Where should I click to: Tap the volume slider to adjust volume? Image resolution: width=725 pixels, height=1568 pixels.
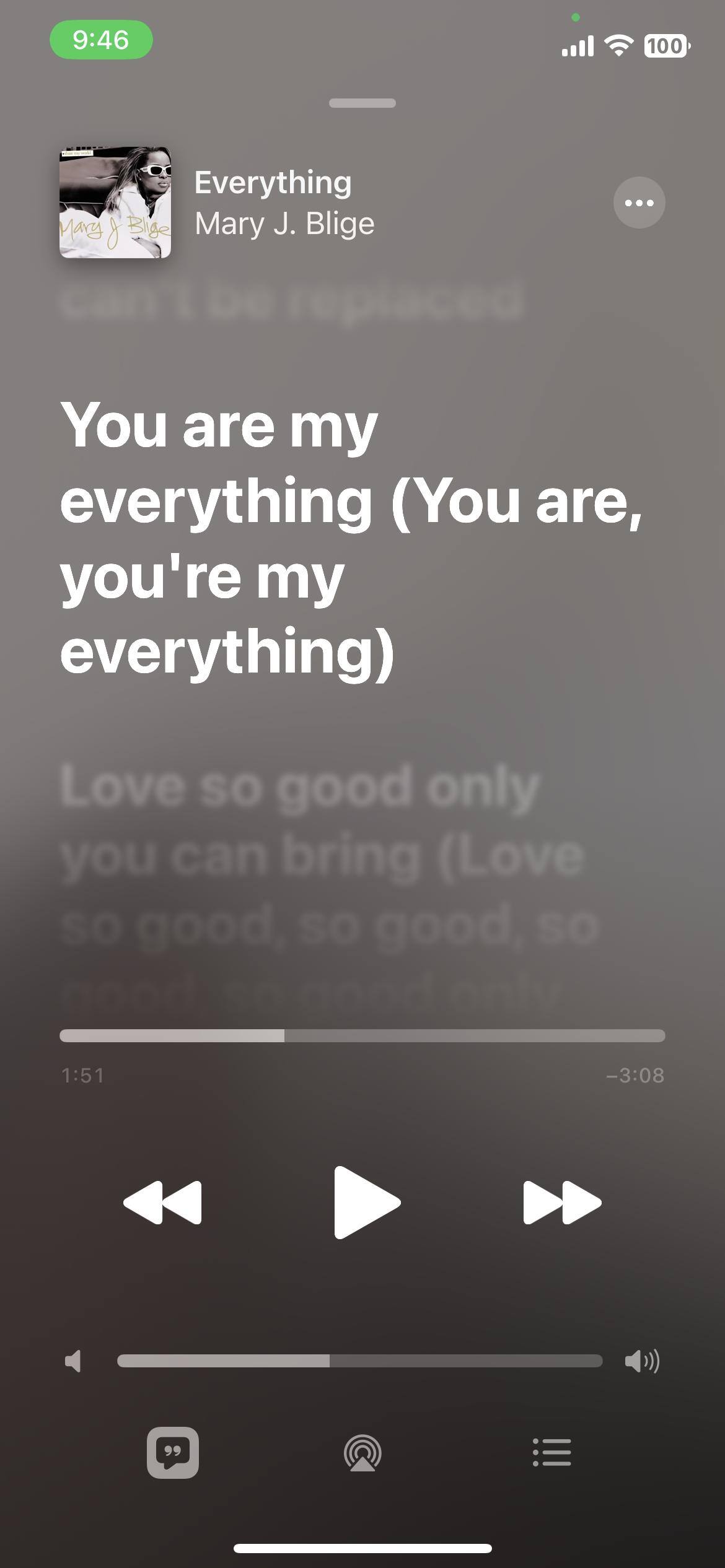pos(359,1361)
